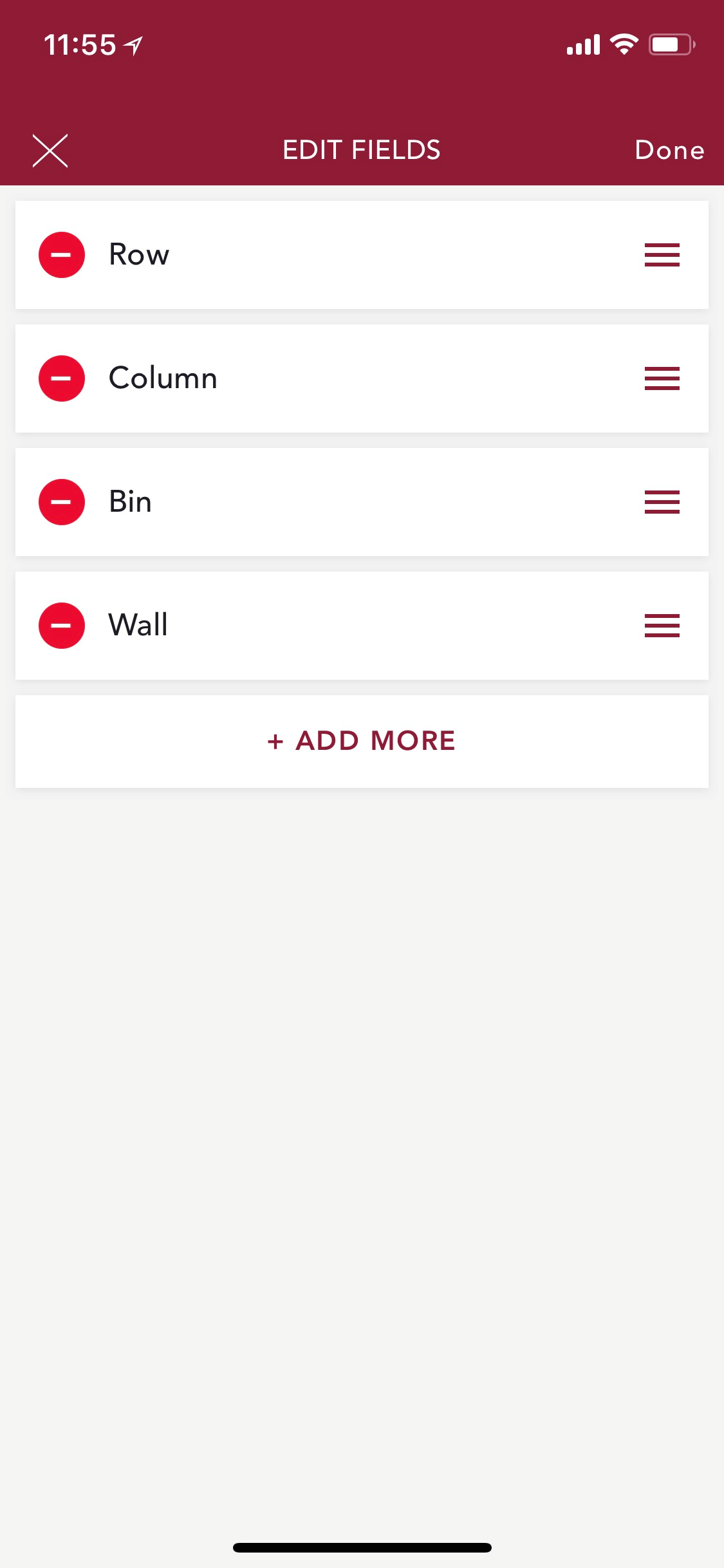Remove the Bin field
The width and height of the screenshot is (724, 1568).
click(62, 502)
